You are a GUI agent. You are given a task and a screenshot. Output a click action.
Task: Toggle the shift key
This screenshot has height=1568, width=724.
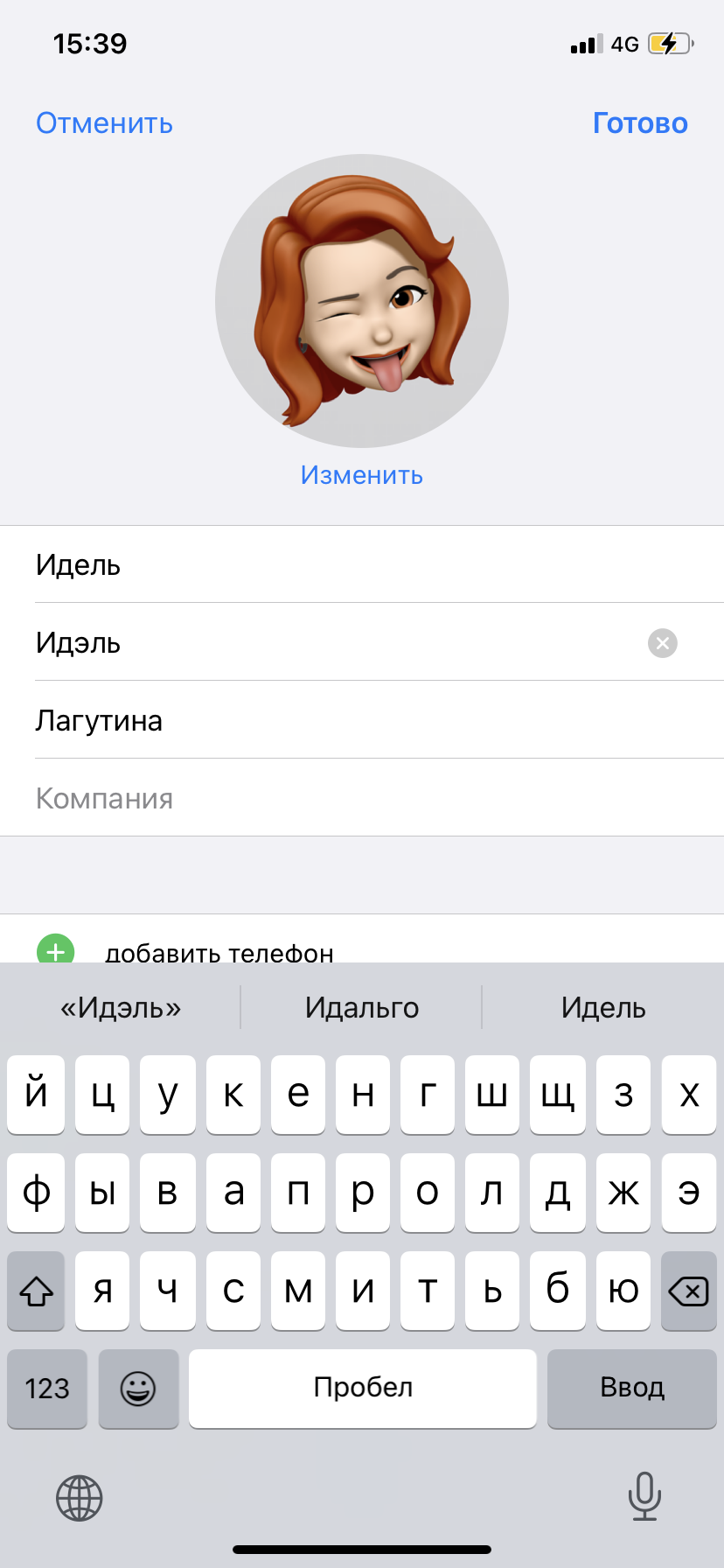(36, 1291)
